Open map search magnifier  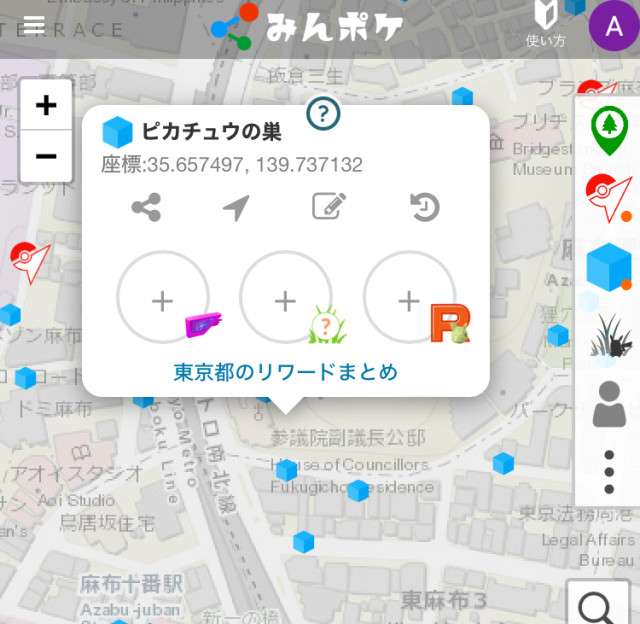point(602,604)
